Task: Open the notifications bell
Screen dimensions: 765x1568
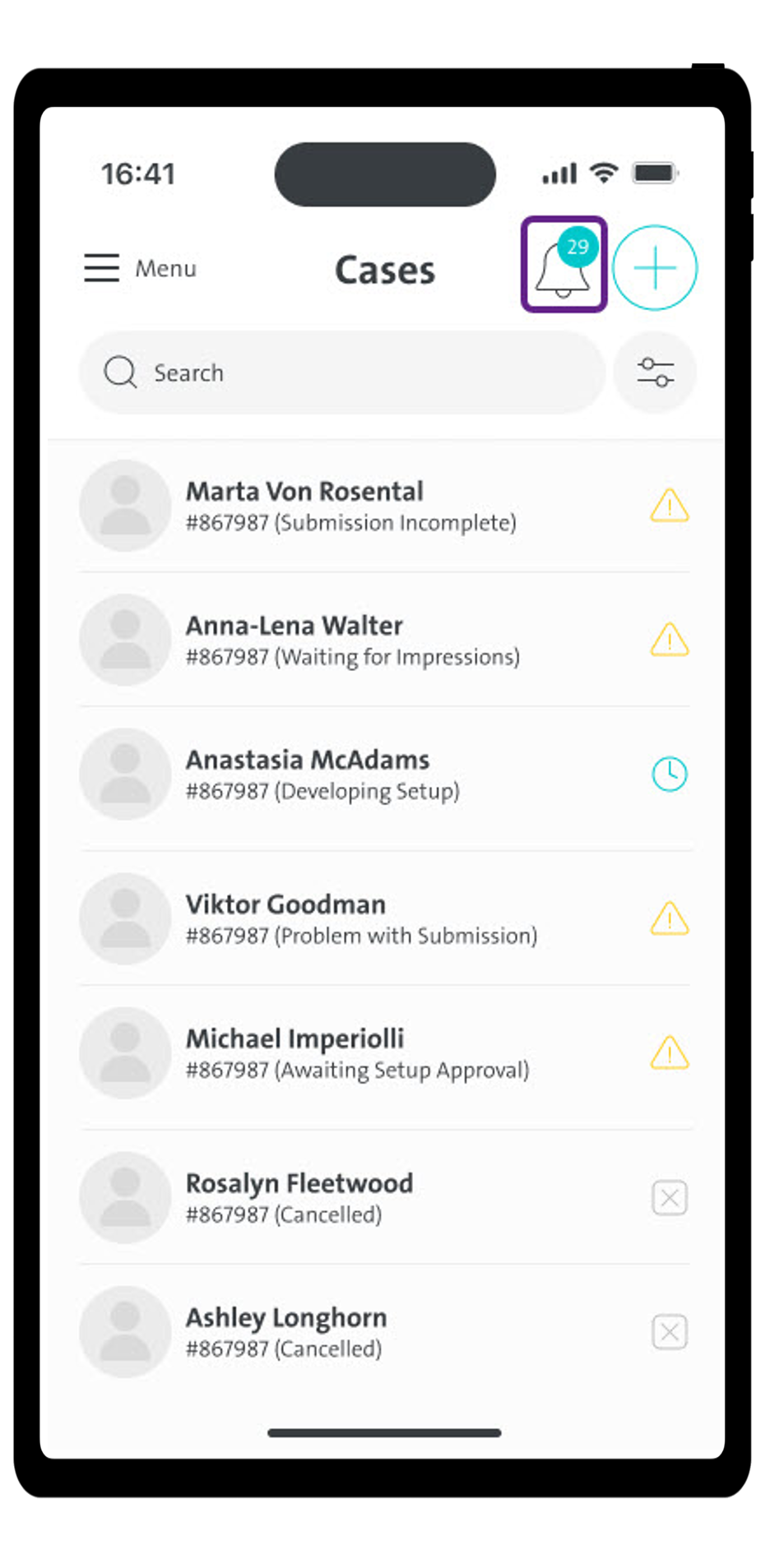Action: pyautogui.click(x=563, y=266)
